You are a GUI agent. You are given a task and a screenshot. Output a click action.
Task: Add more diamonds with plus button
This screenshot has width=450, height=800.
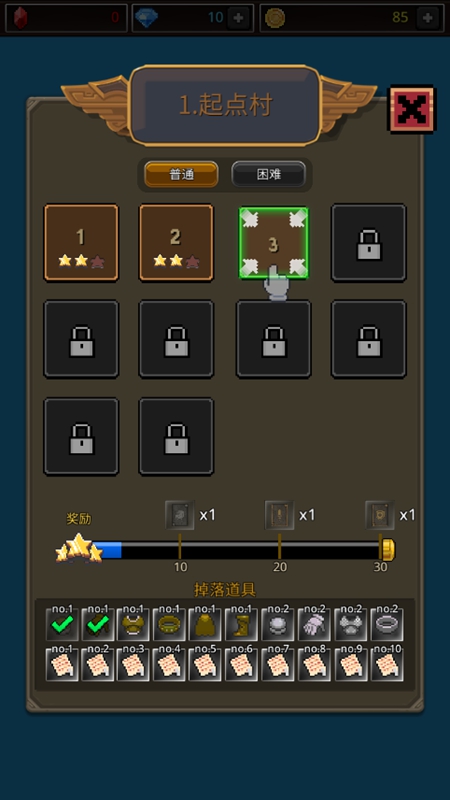pos(238,18)
